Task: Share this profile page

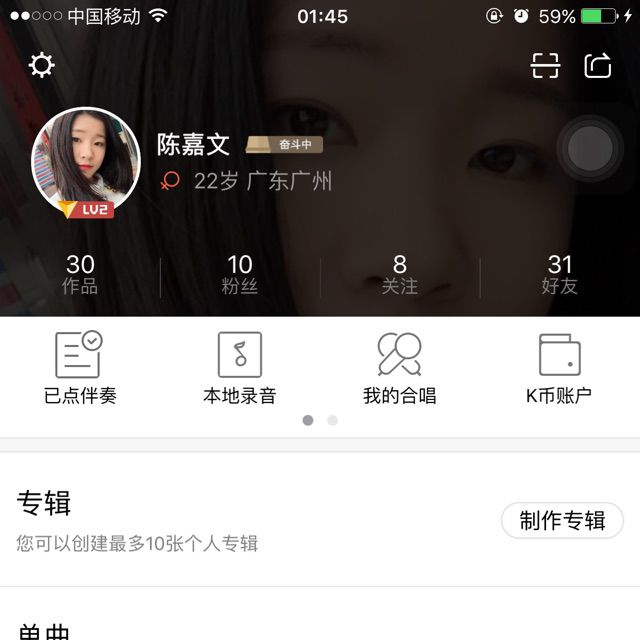Action: click(x=597, y=66)
